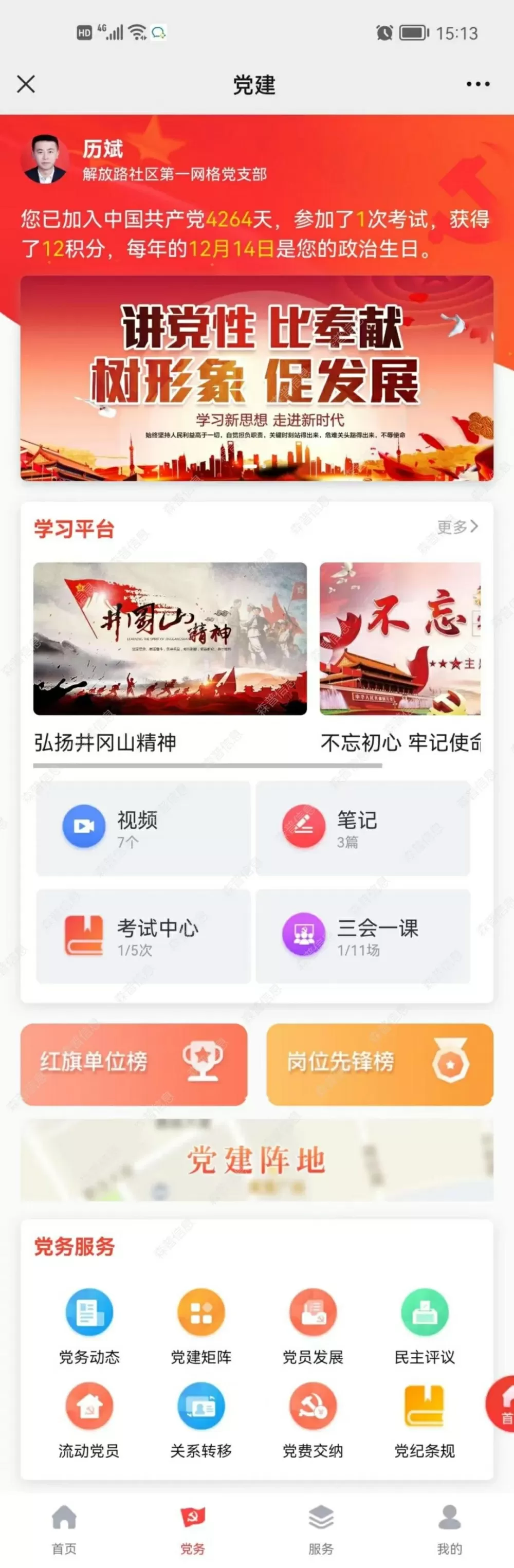This screenshot has height=1568, width=514.
Task: Open 三会一课 meetings
Action: click(x=362, y=936)
